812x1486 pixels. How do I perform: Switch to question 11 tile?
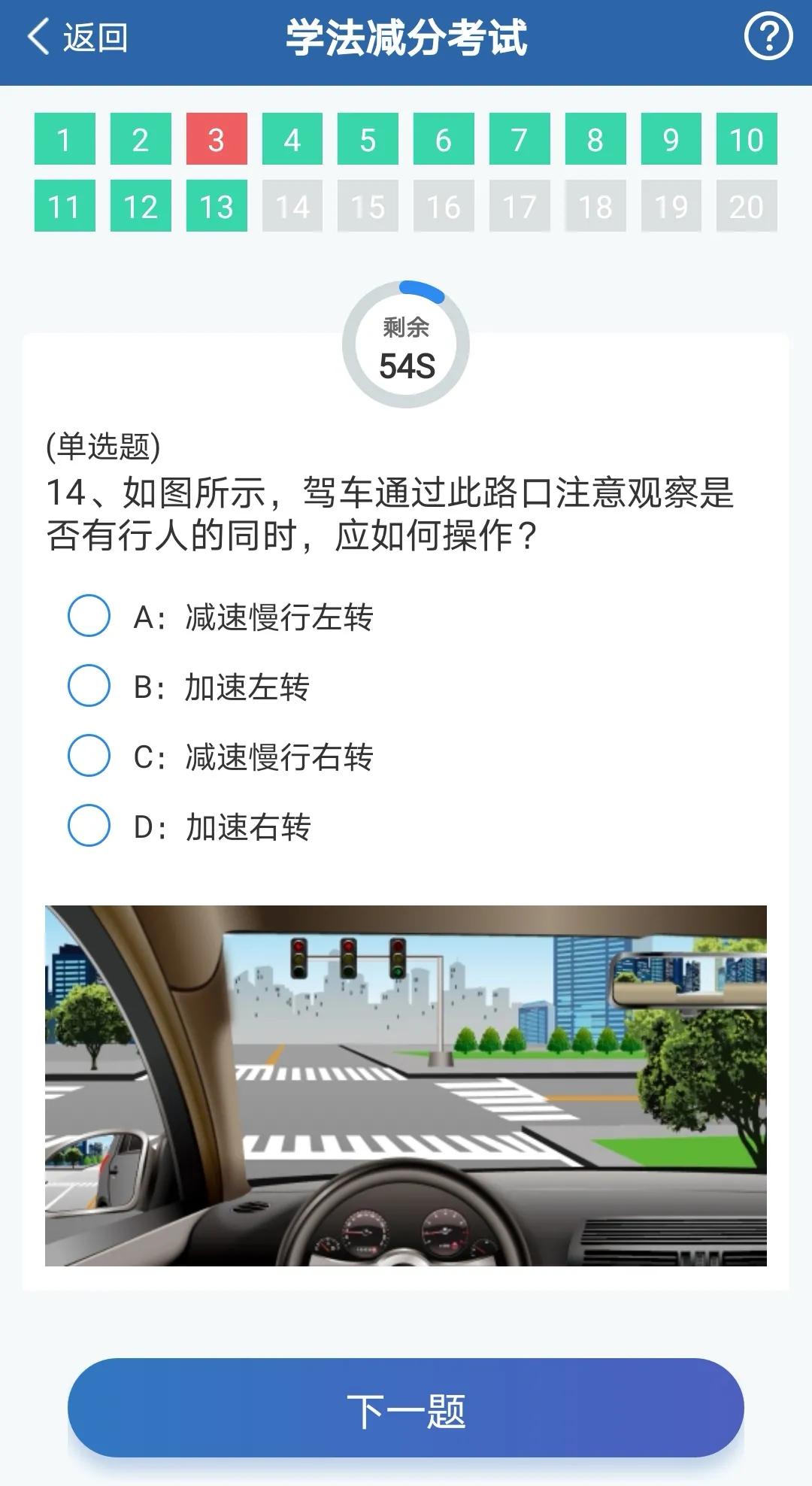coord(65,205)
